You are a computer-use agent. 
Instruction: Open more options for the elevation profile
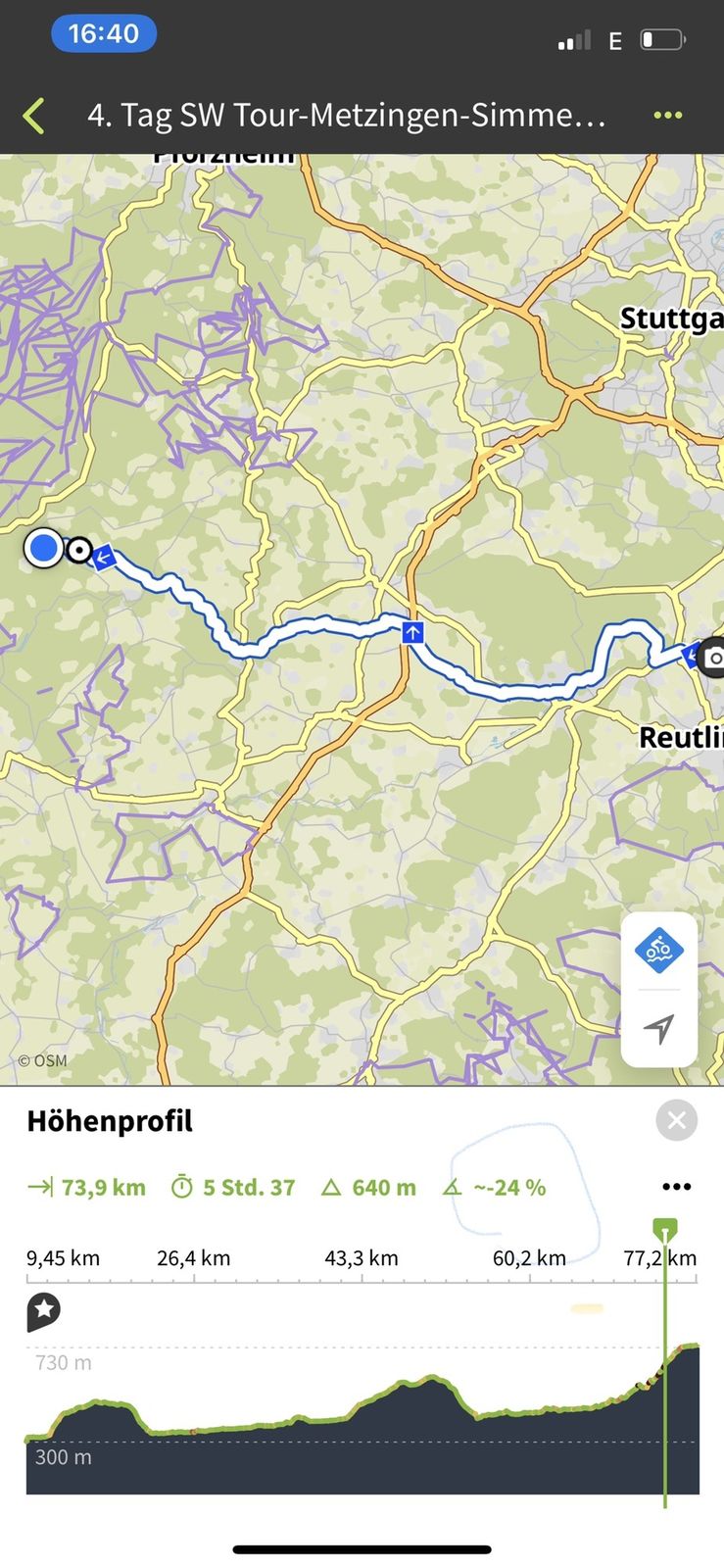pos(676,1187)
